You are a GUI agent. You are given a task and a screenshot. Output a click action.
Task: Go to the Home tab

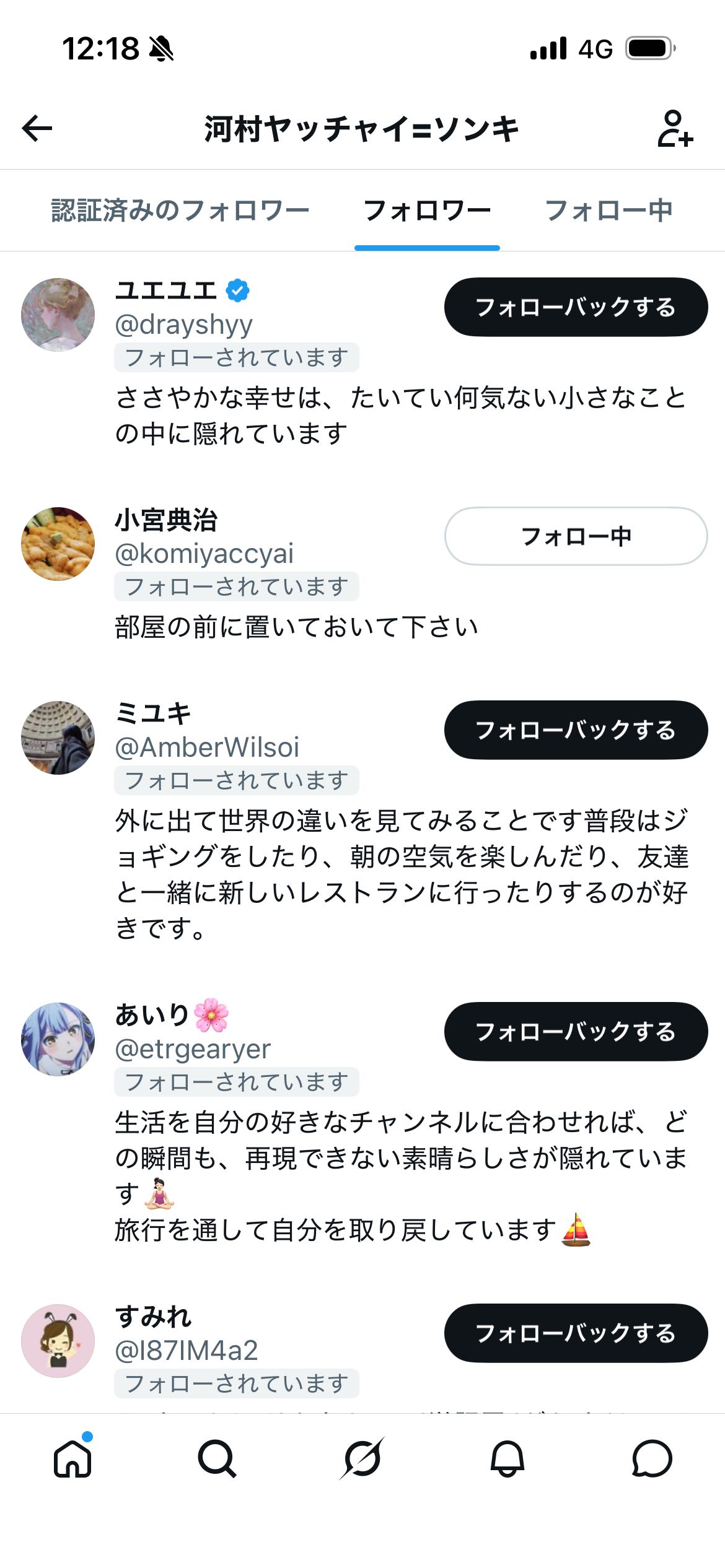72,1458
